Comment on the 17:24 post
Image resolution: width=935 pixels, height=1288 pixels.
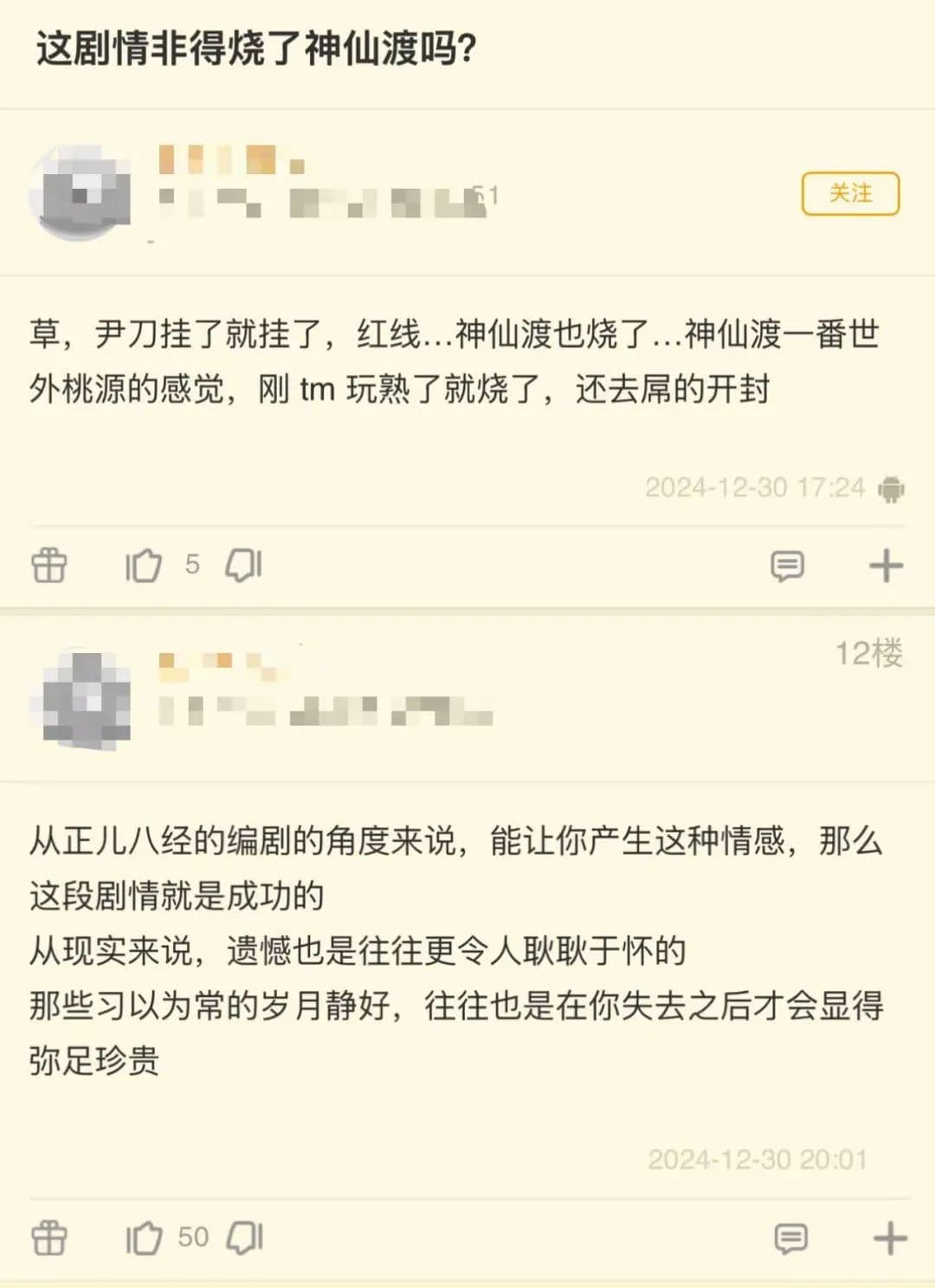[x=787, y=566]
